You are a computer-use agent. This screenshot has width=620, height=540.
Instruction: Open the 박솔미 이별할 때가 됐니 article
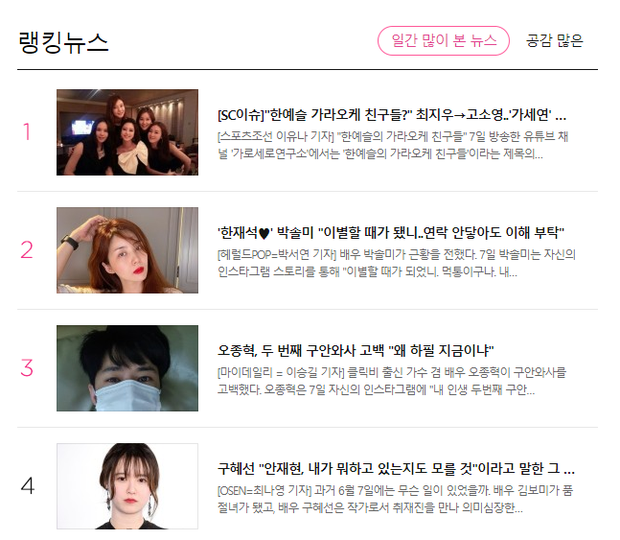pos(392,232)
